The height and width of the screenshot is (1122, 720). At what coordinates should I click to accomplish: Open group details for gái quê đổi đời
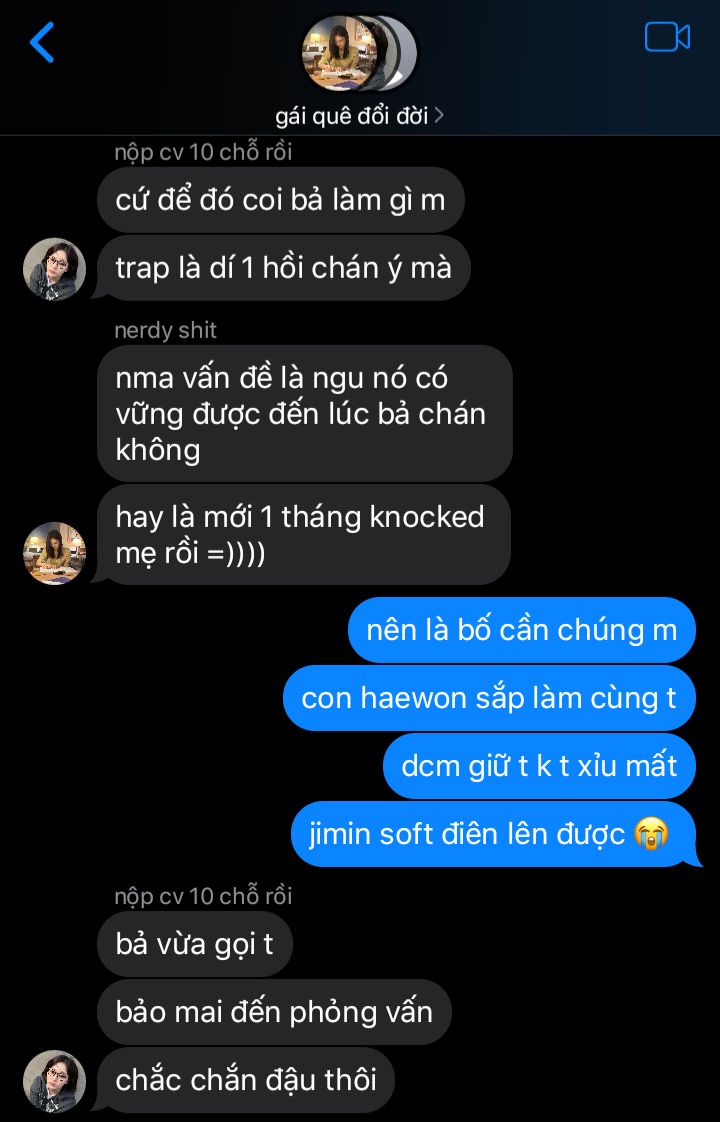(360, 115)
